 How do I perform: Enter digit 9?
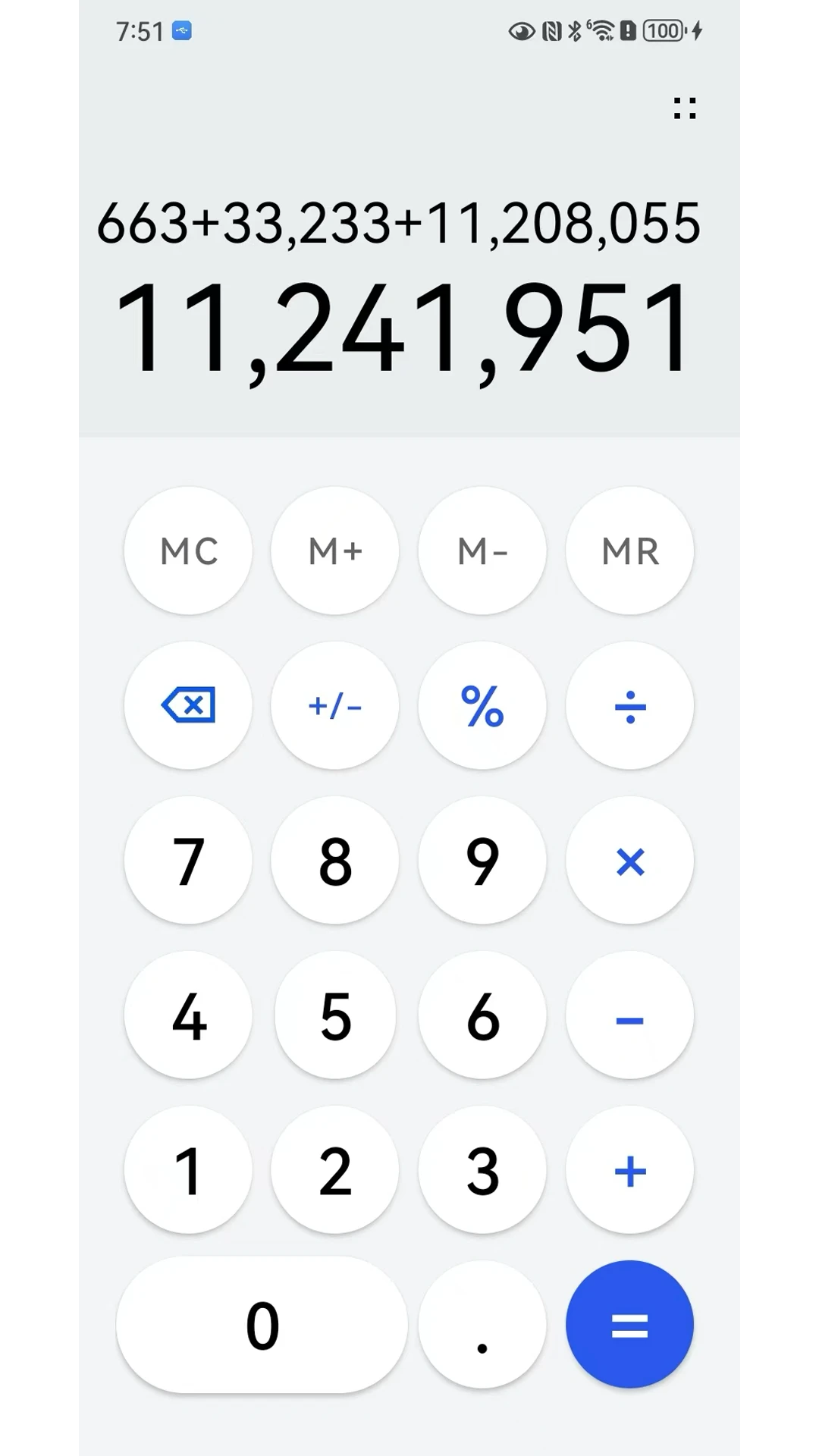pos(482,861)
